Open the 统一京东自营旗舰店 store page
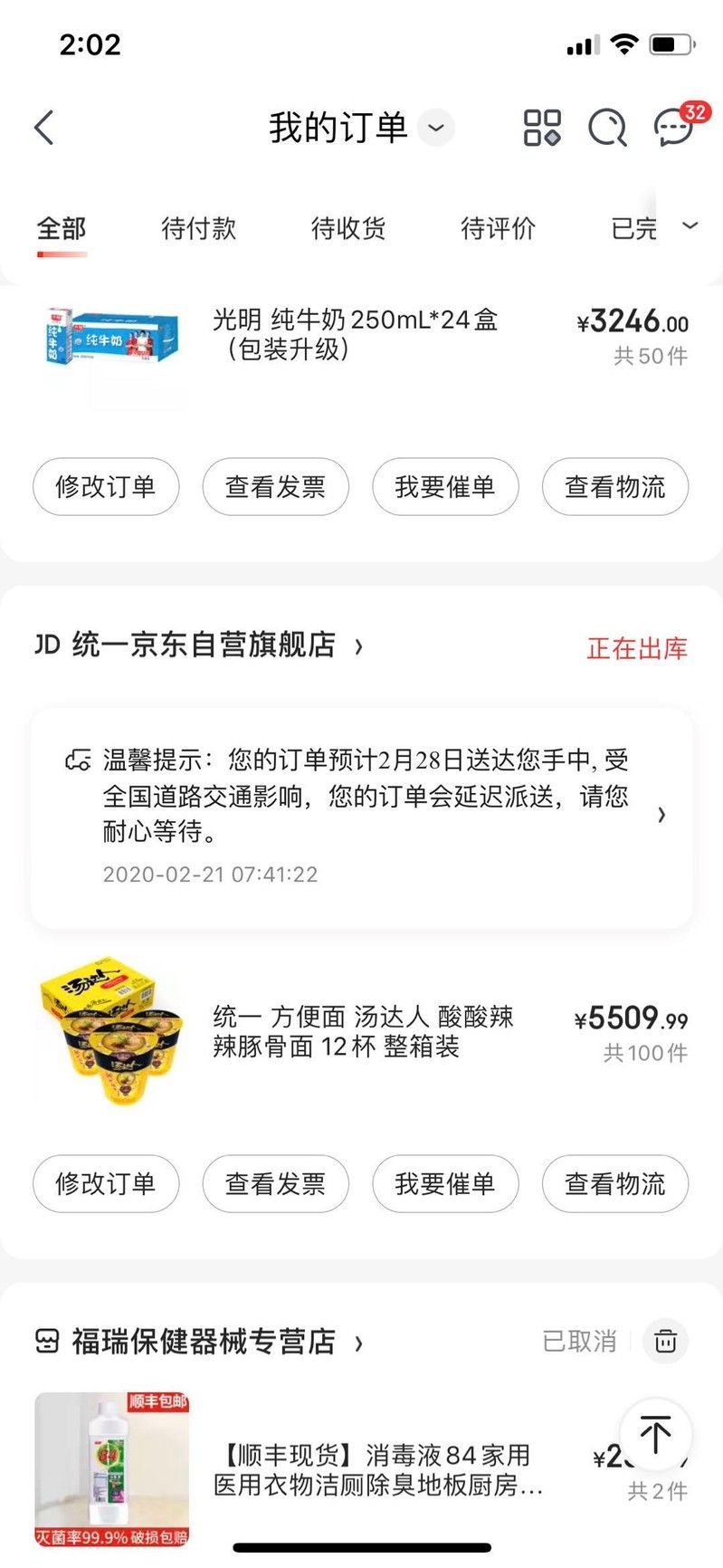The width and height of the screenshot is (723, 1568). 204,645
